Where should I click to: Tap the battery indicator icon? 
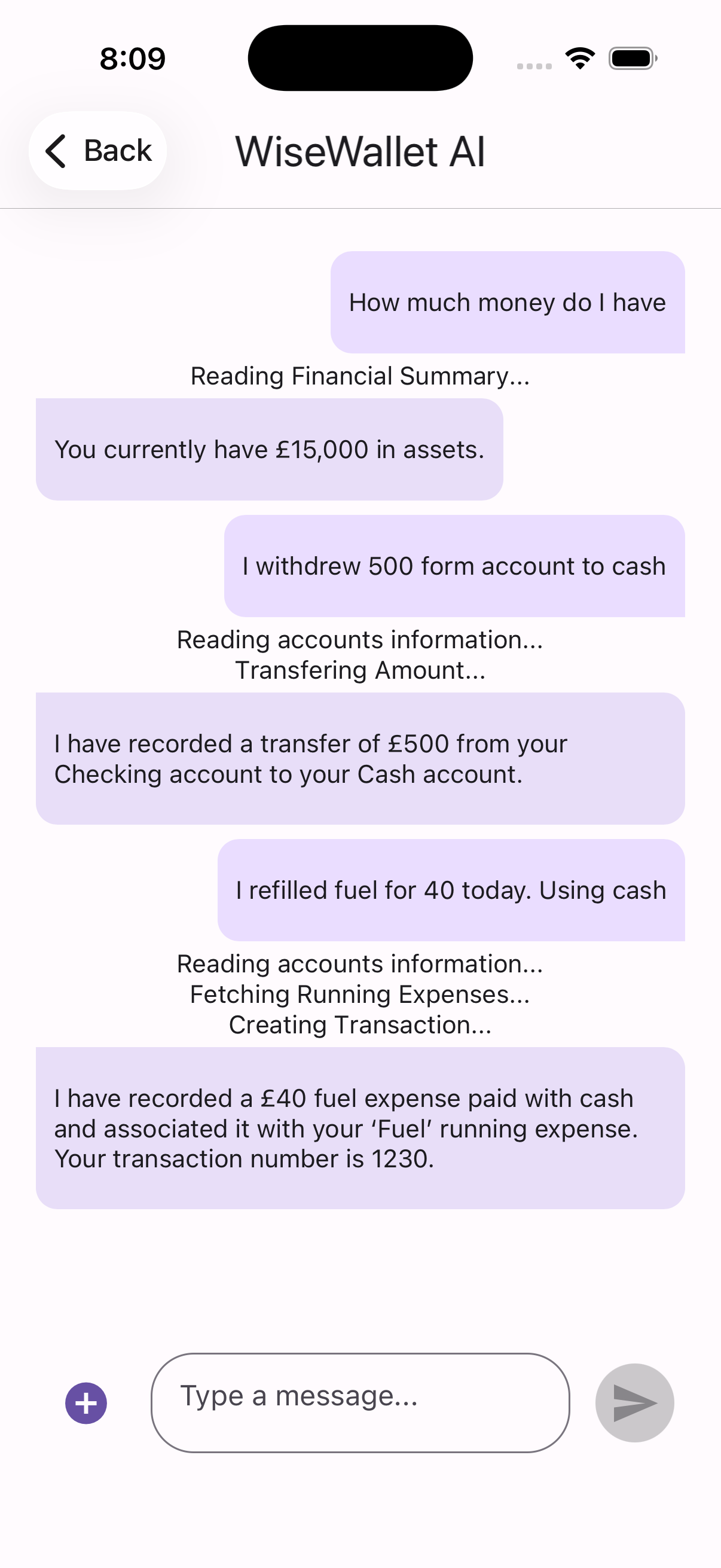[x=632, y=58]
